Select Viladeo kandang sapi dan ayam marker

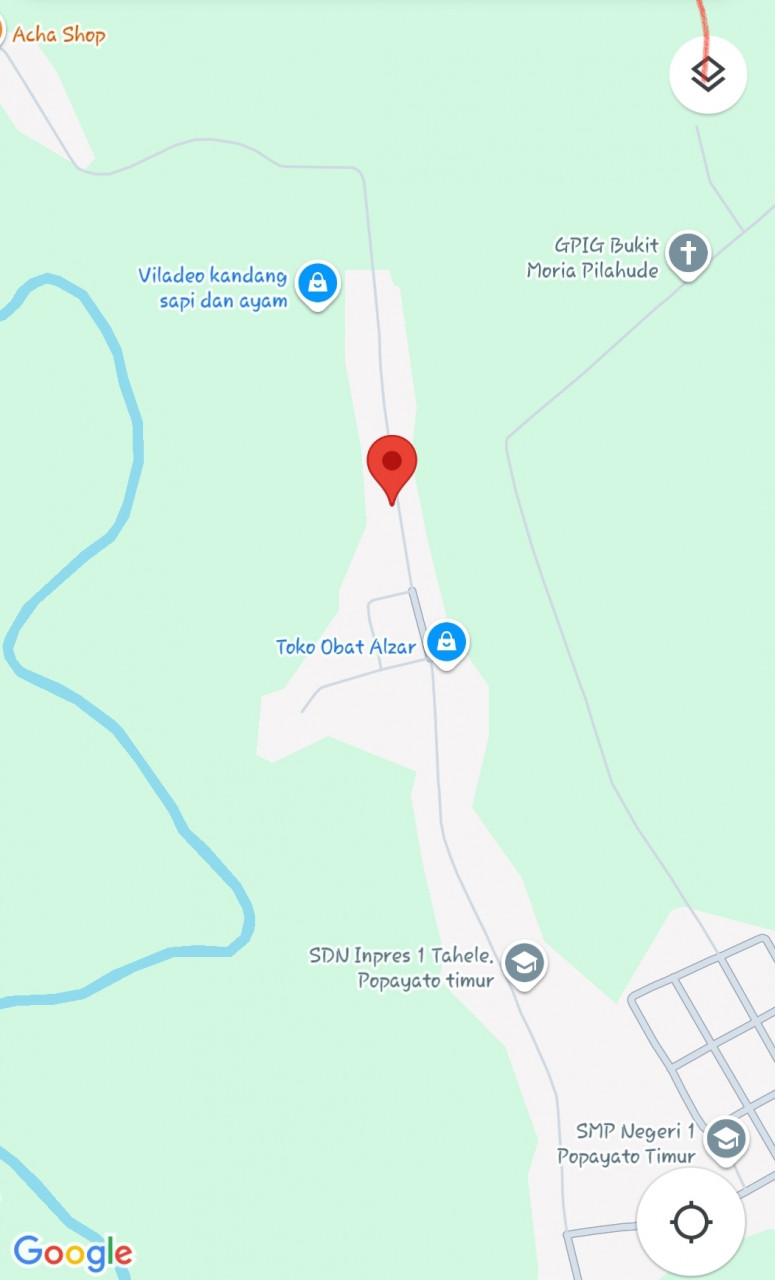tap(318, 284)
